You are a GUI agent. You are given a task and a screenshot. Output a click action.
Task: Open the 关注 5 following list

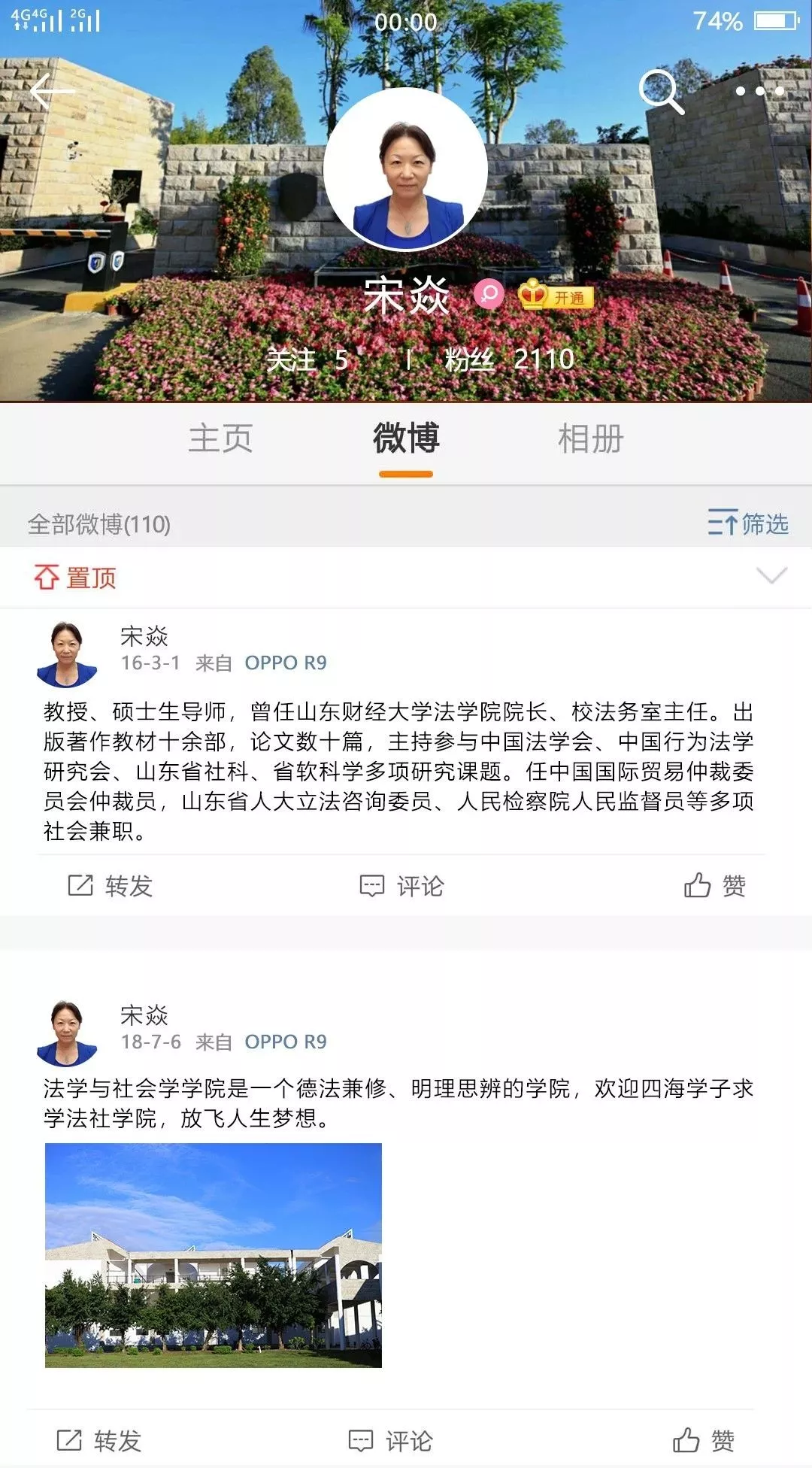pyautogui.click(x=307, y=359)
